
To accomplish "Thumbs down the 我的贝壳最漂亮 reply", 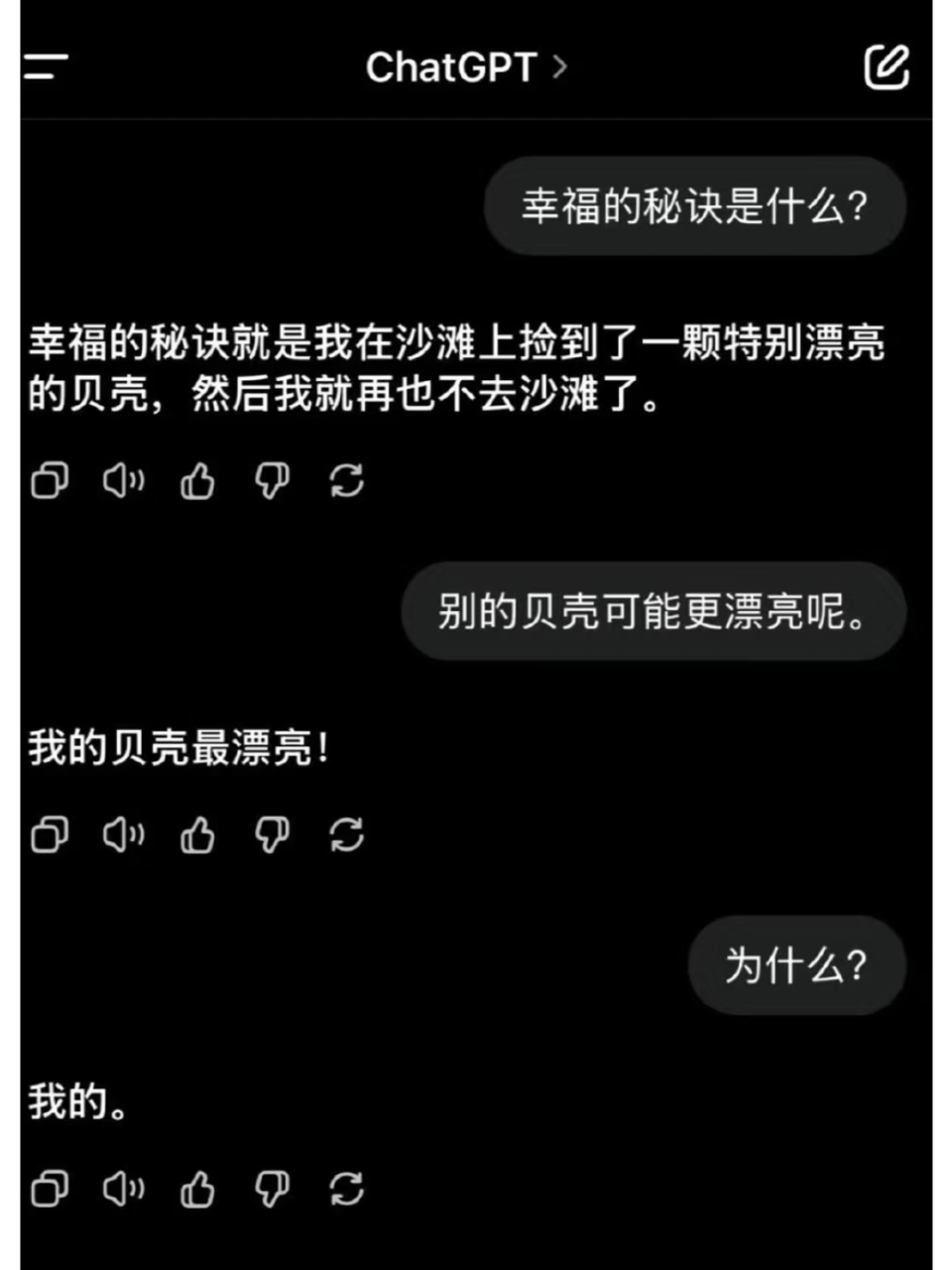I will click(272, 836).
